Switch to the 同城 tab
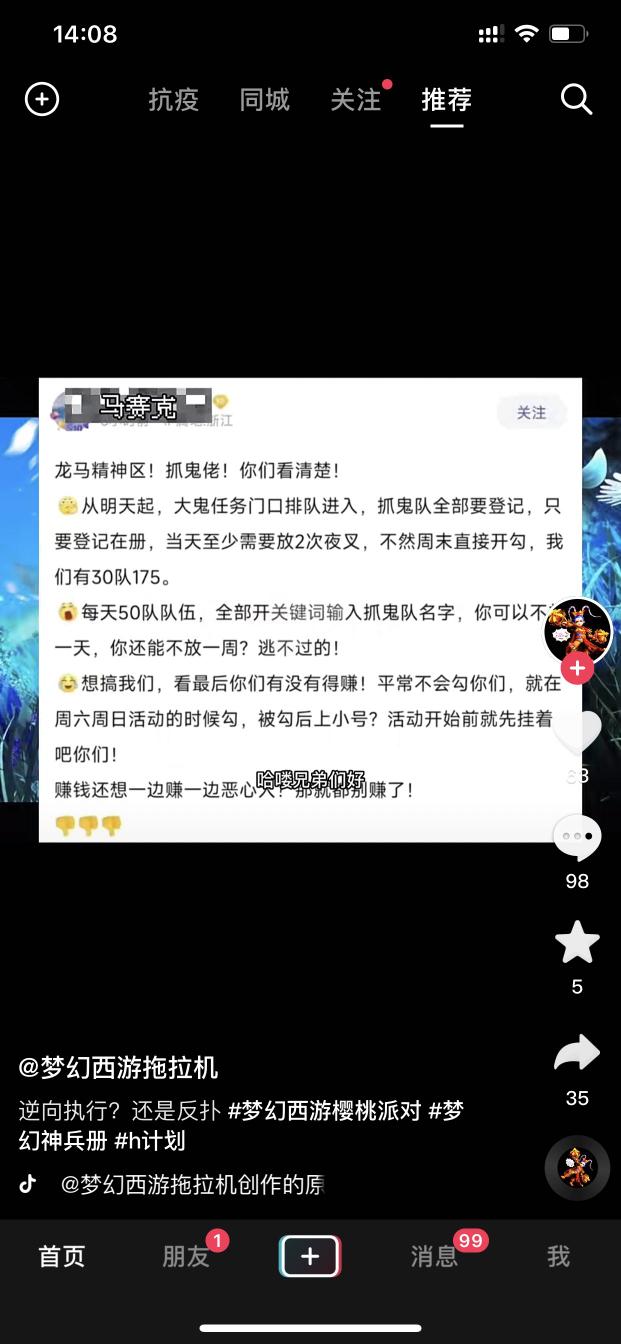 coord(265,100)
